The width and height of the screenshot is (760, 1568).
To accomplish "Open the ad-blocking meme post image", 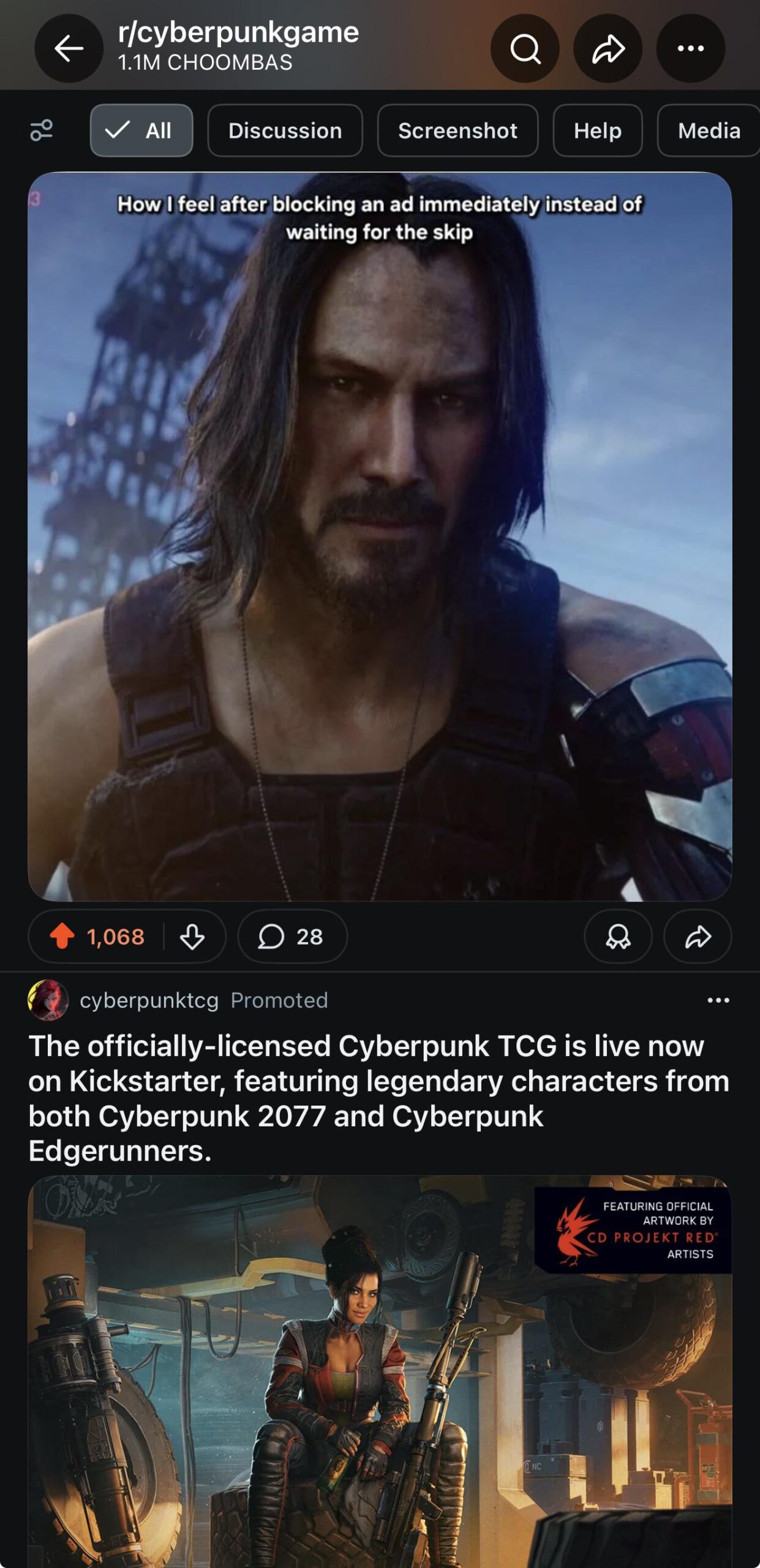I will (x=380, y=536).
